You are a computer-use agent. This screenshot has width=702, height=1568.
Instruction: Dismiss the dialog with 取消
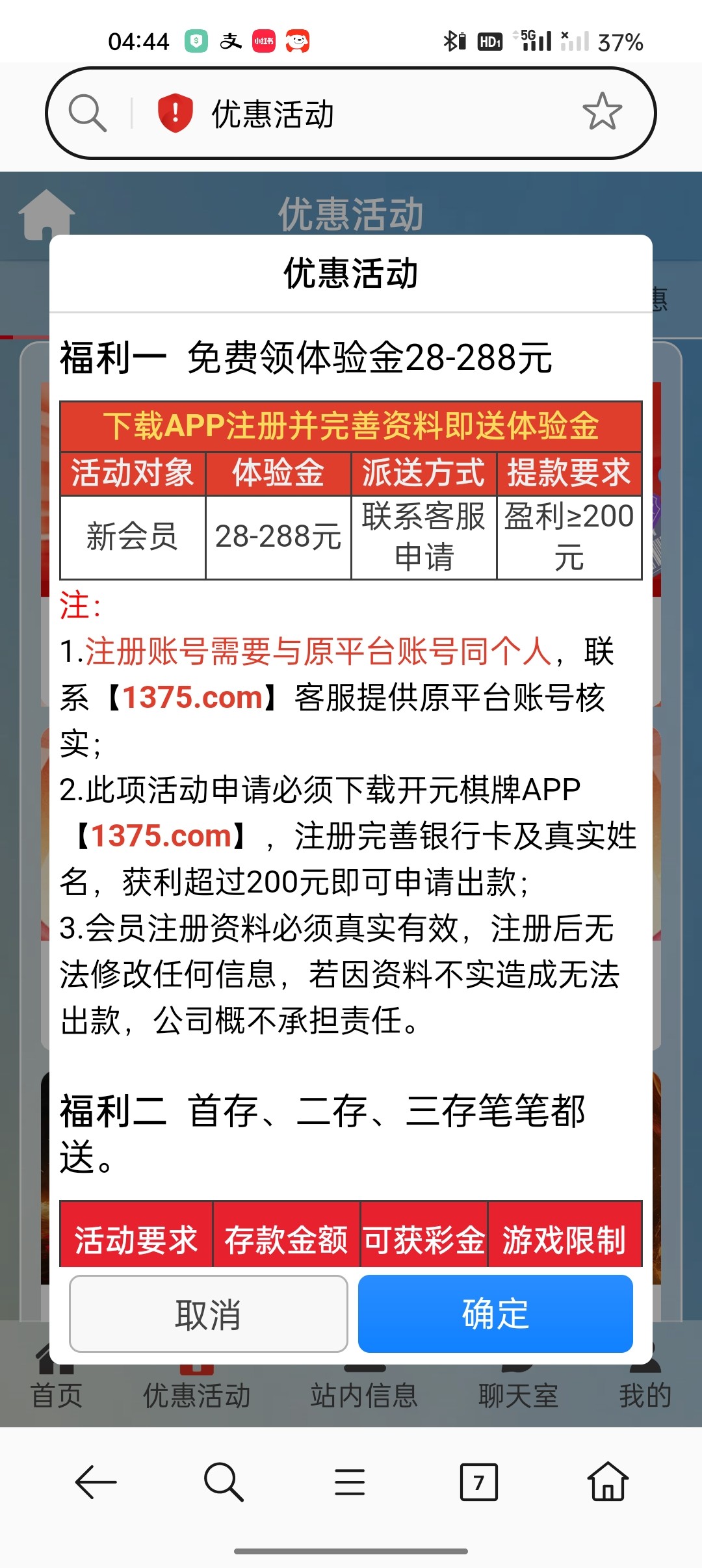coord(209,1314)
